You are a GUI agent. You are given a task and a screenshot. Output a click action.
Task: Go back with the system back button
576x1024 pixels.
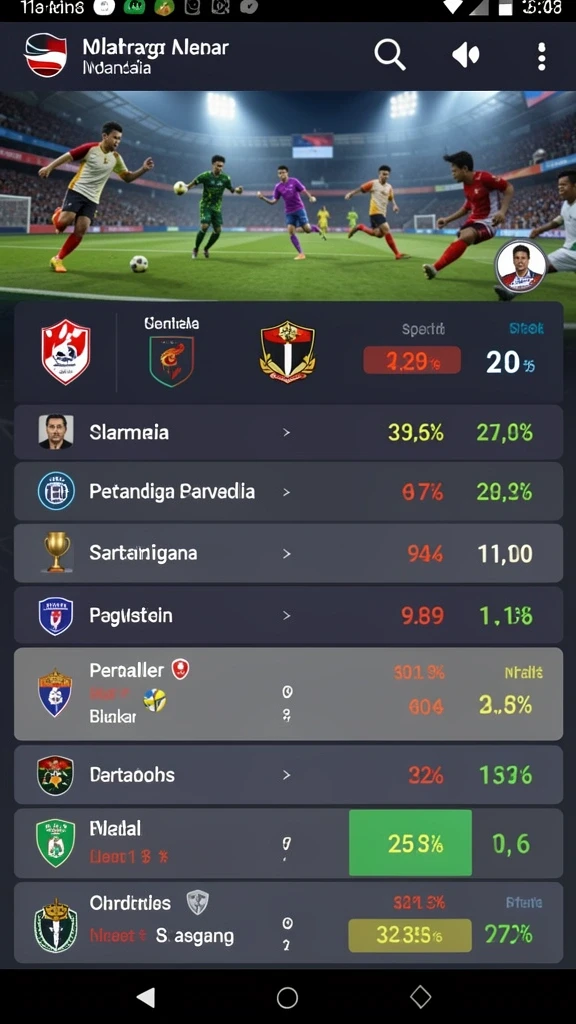(146, 997)
